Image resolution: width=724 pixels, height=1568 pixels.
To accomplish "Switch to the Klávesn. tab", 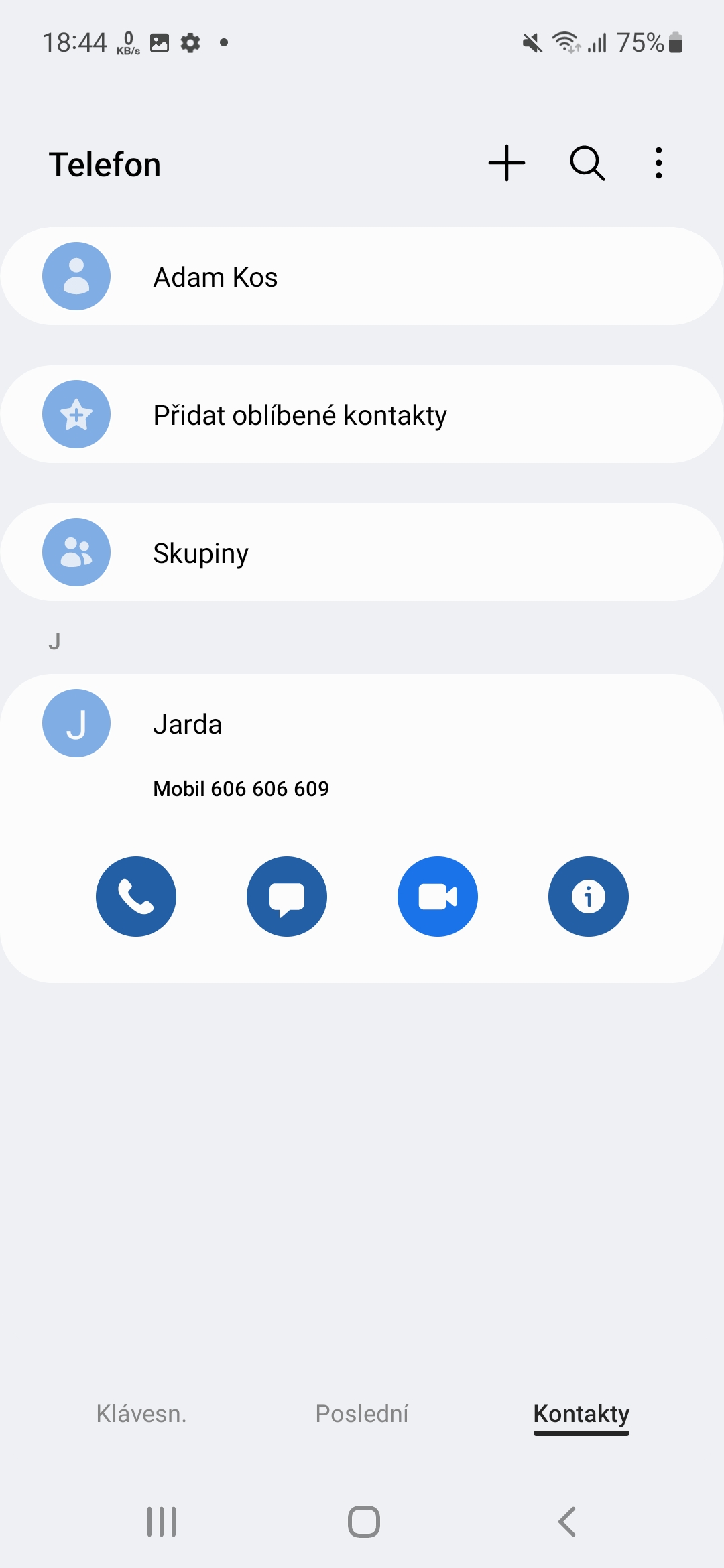I will pos(141,1413).
